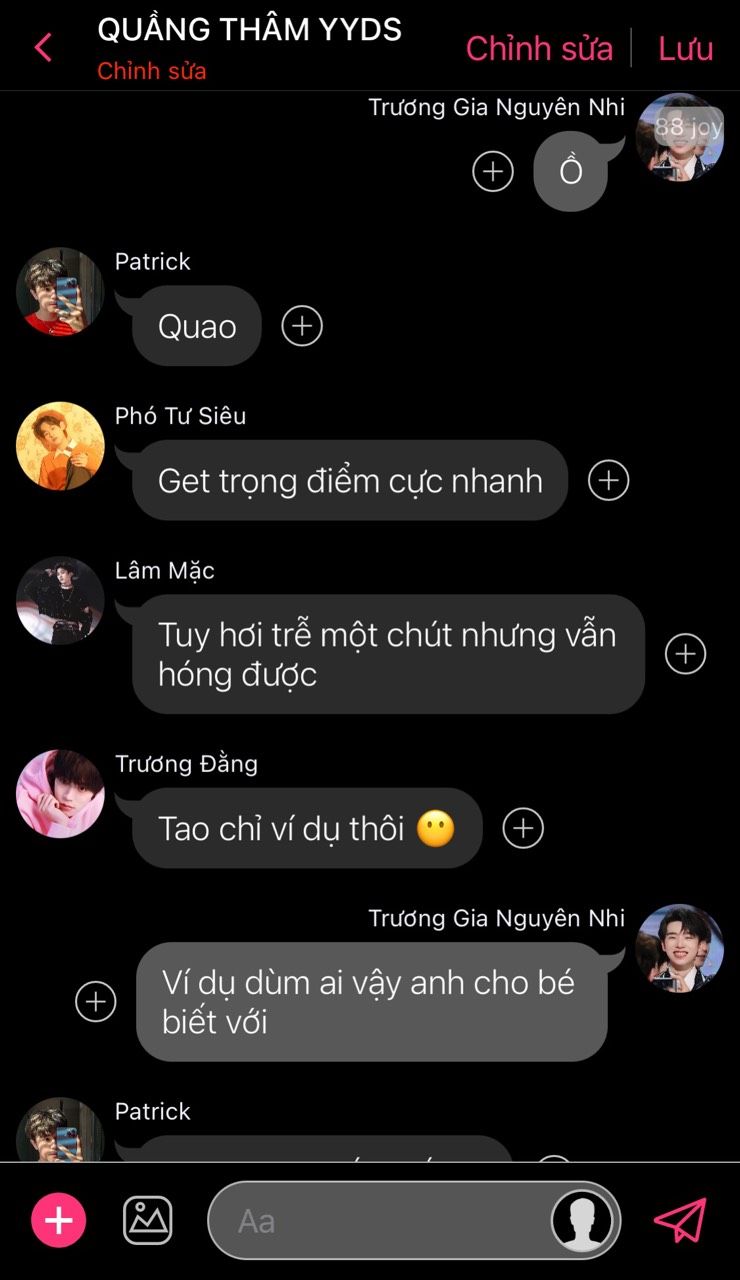
Task: Tap plus next to Tao chỉ ví dụ thôi
Action: click(x=523, y=828)
